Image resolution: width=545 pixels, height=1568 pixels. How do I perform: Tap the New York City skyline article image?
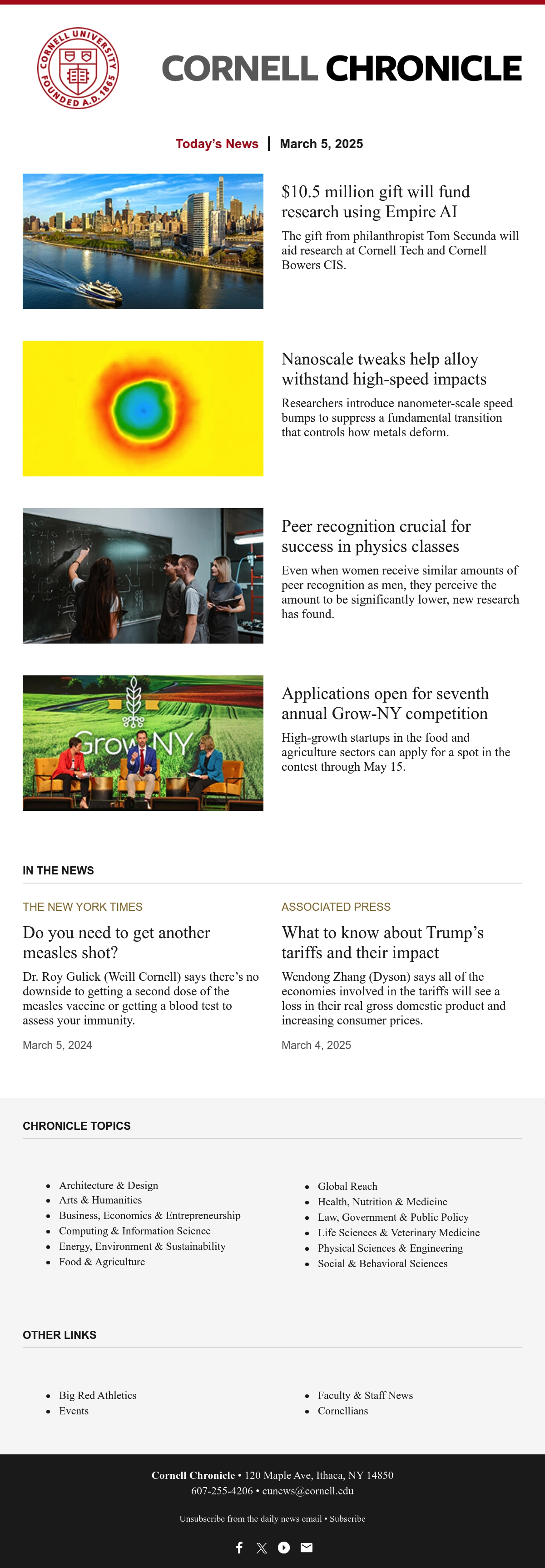(143, 241)
